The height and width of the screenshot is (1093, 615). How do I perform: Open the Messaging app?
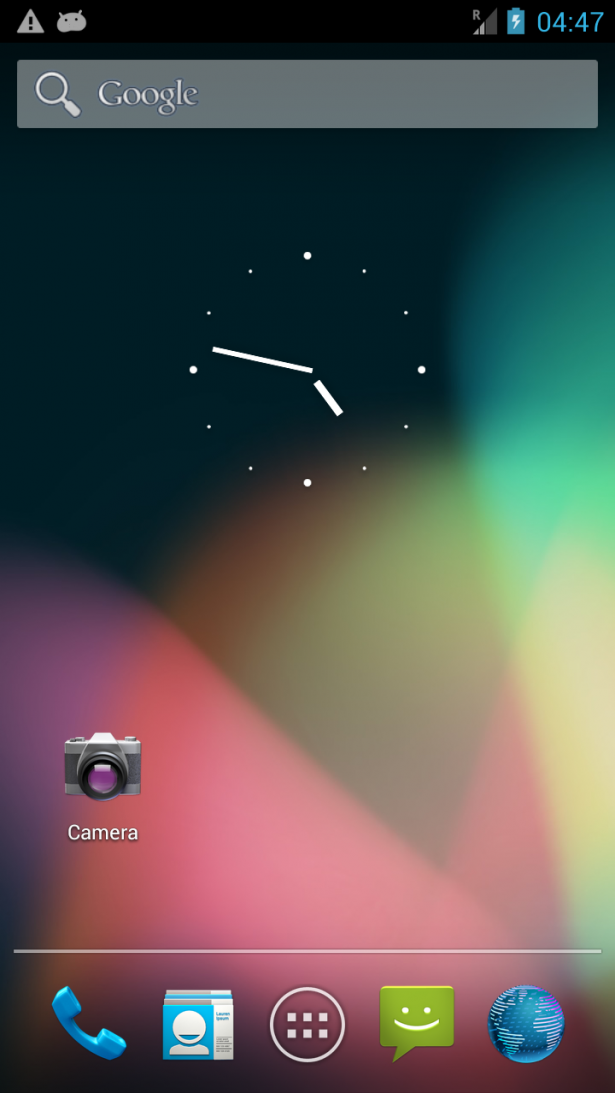pyautogui.click(x=417, y=1022)
